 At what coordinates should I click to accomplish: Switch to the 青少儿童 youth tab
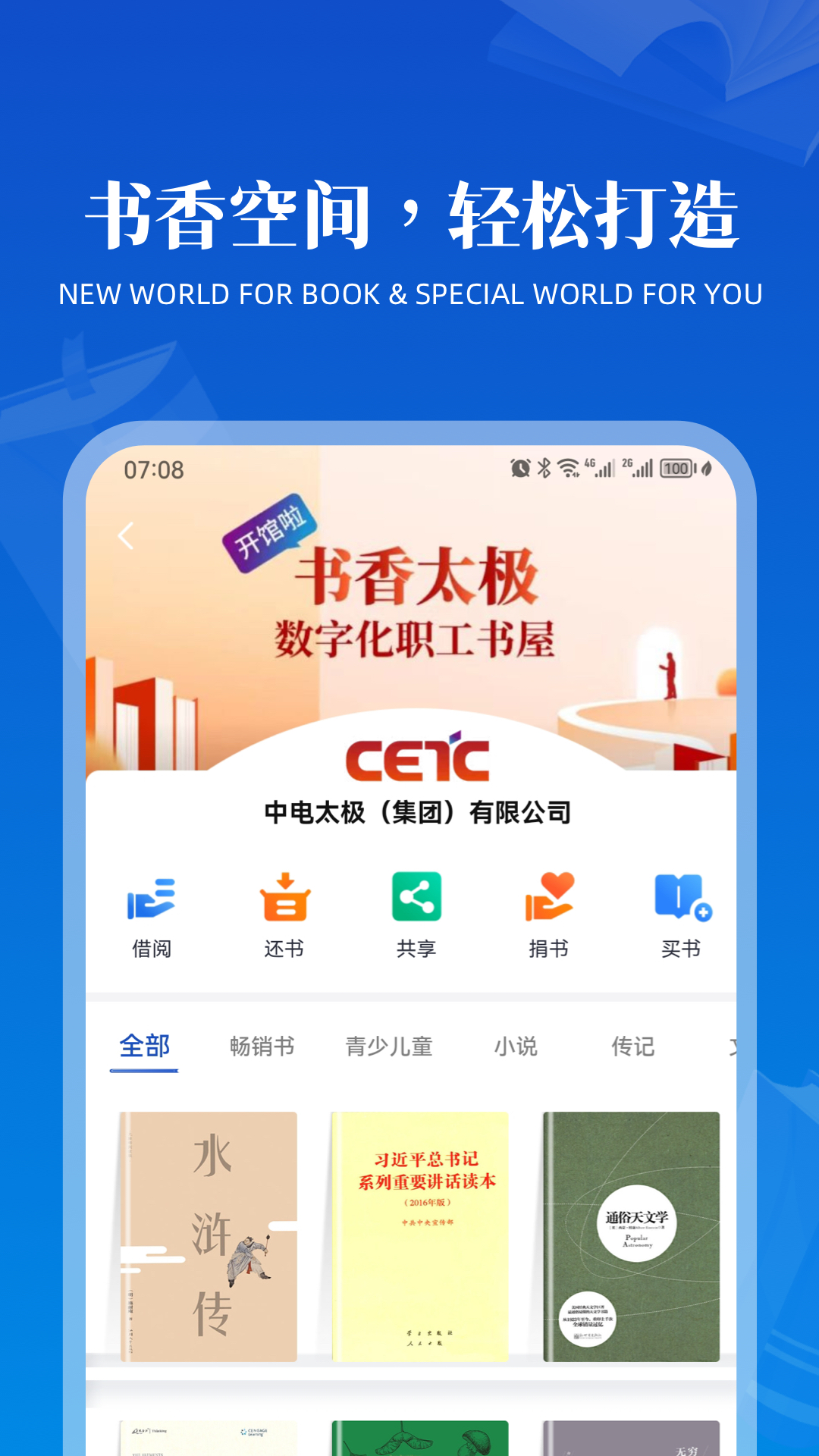tap(388, 1045)
